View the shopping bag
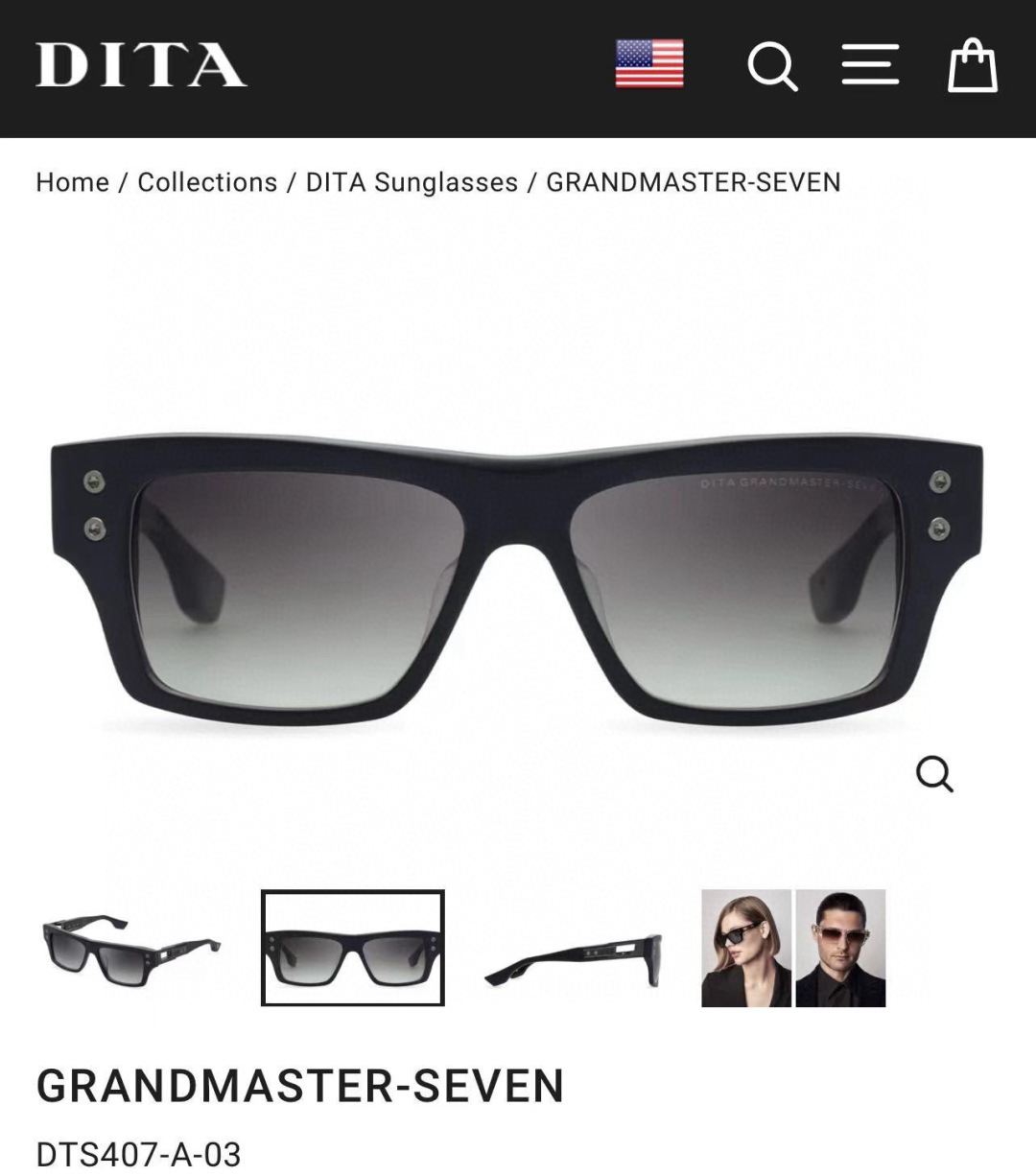 pyautogui.click(x=973, y=64)
